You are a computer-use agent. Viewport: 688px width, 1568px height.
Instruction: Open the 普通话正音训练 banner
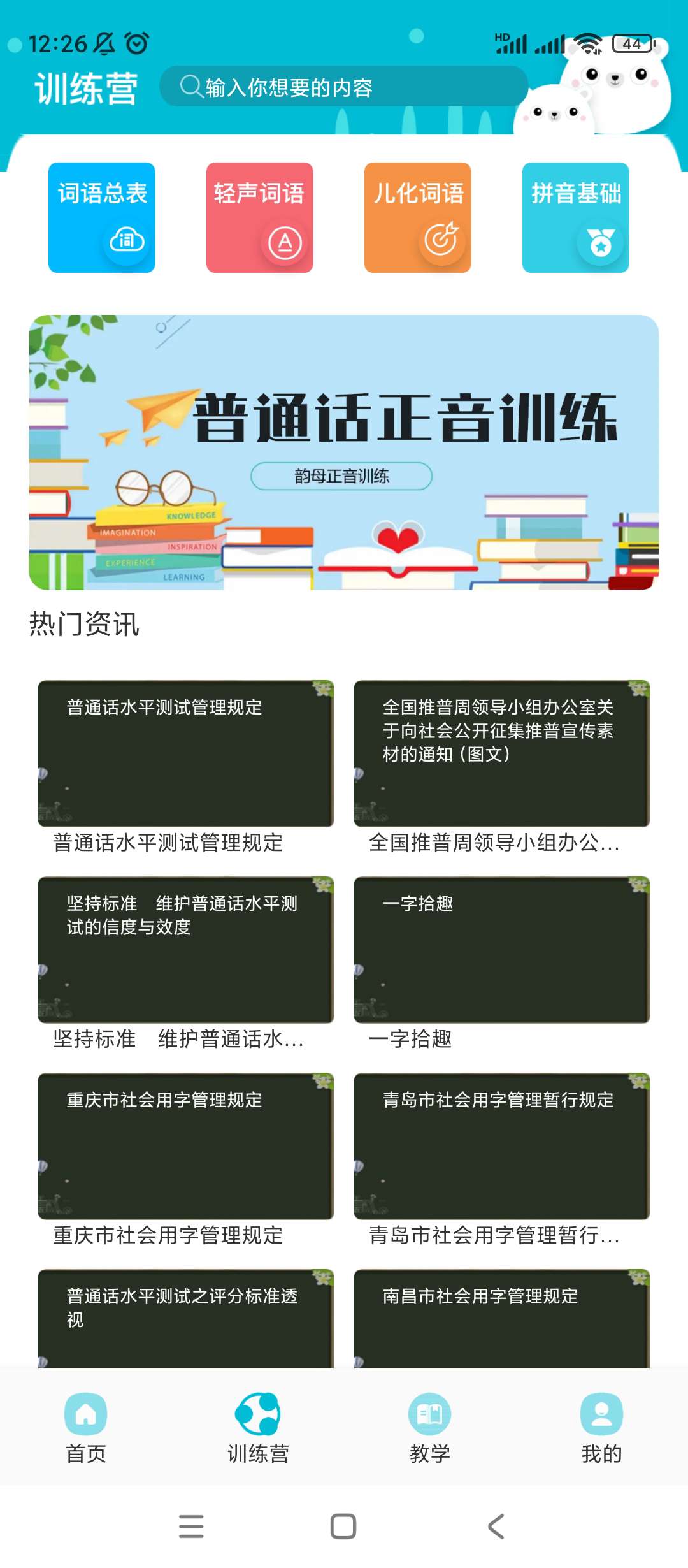tap(344, 452)
